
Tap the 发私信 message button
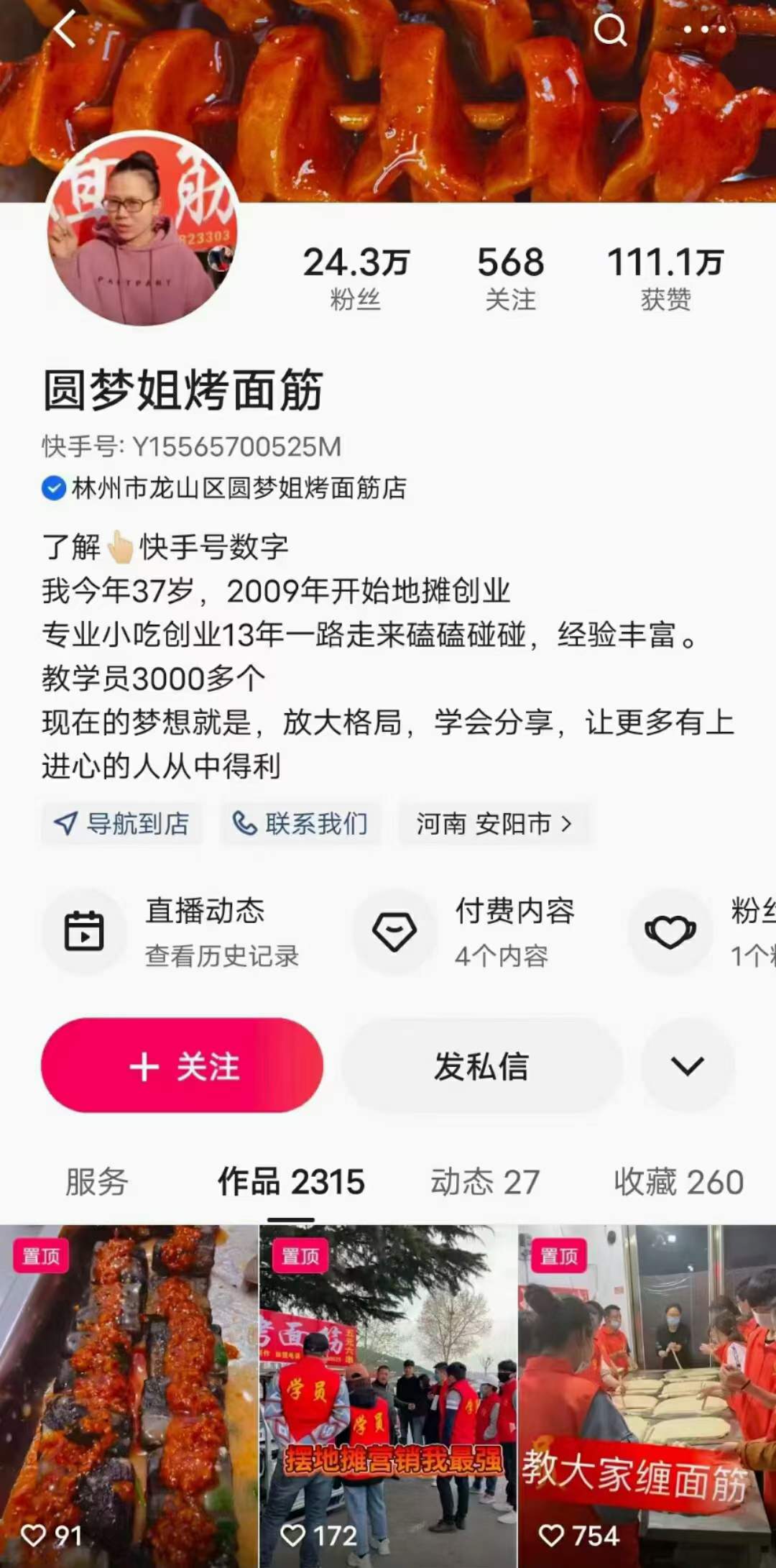coord(480,1067)
